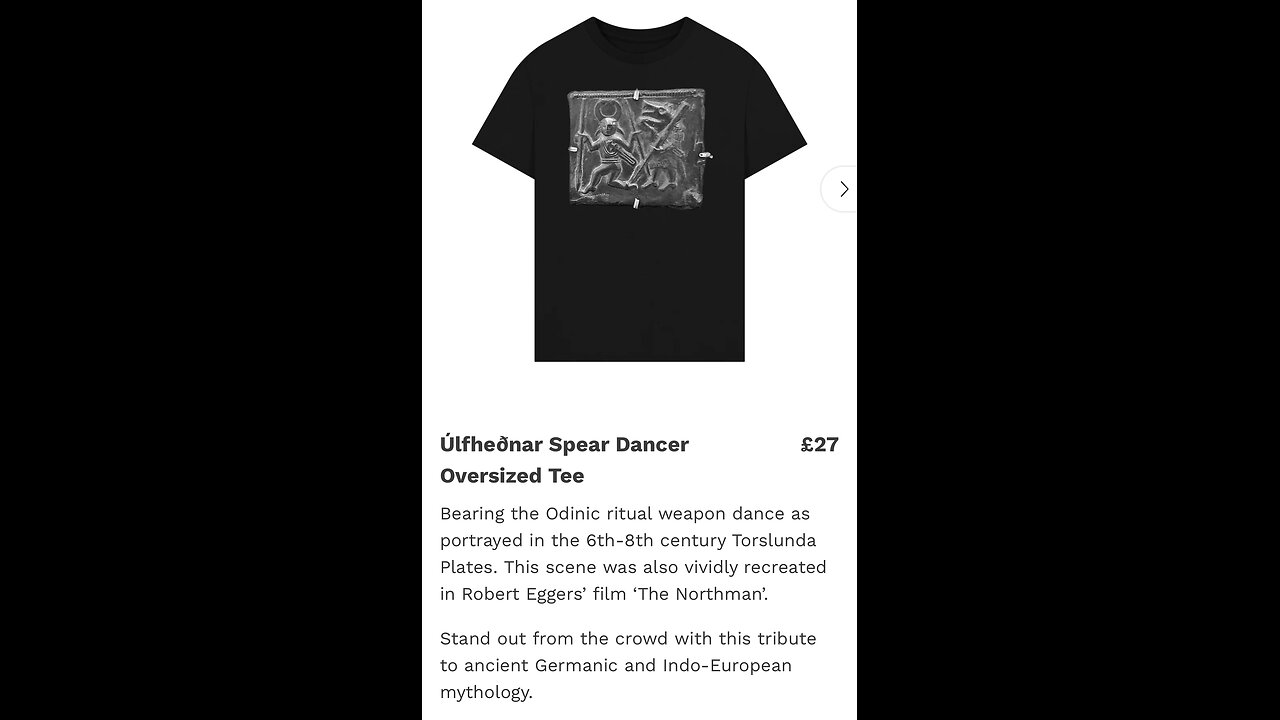Show the next product image
Image resolution: width=1280 pixels, height=720 pixels.
(842, 189)
